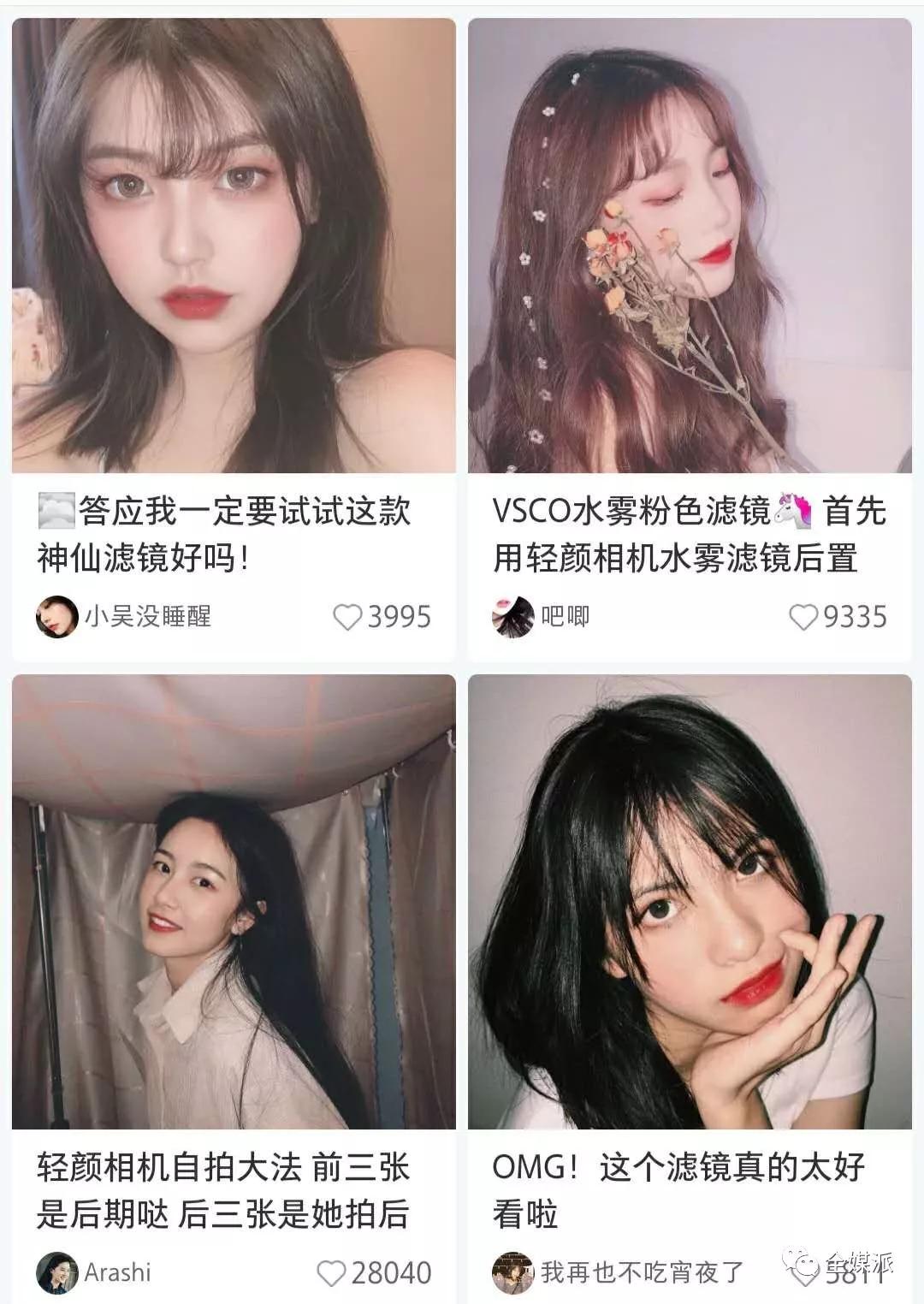The width and height of the screenshot is (924, 1304).
Task: Like the post by 我再也不吃宵夜了
Action: point(803,1275)
